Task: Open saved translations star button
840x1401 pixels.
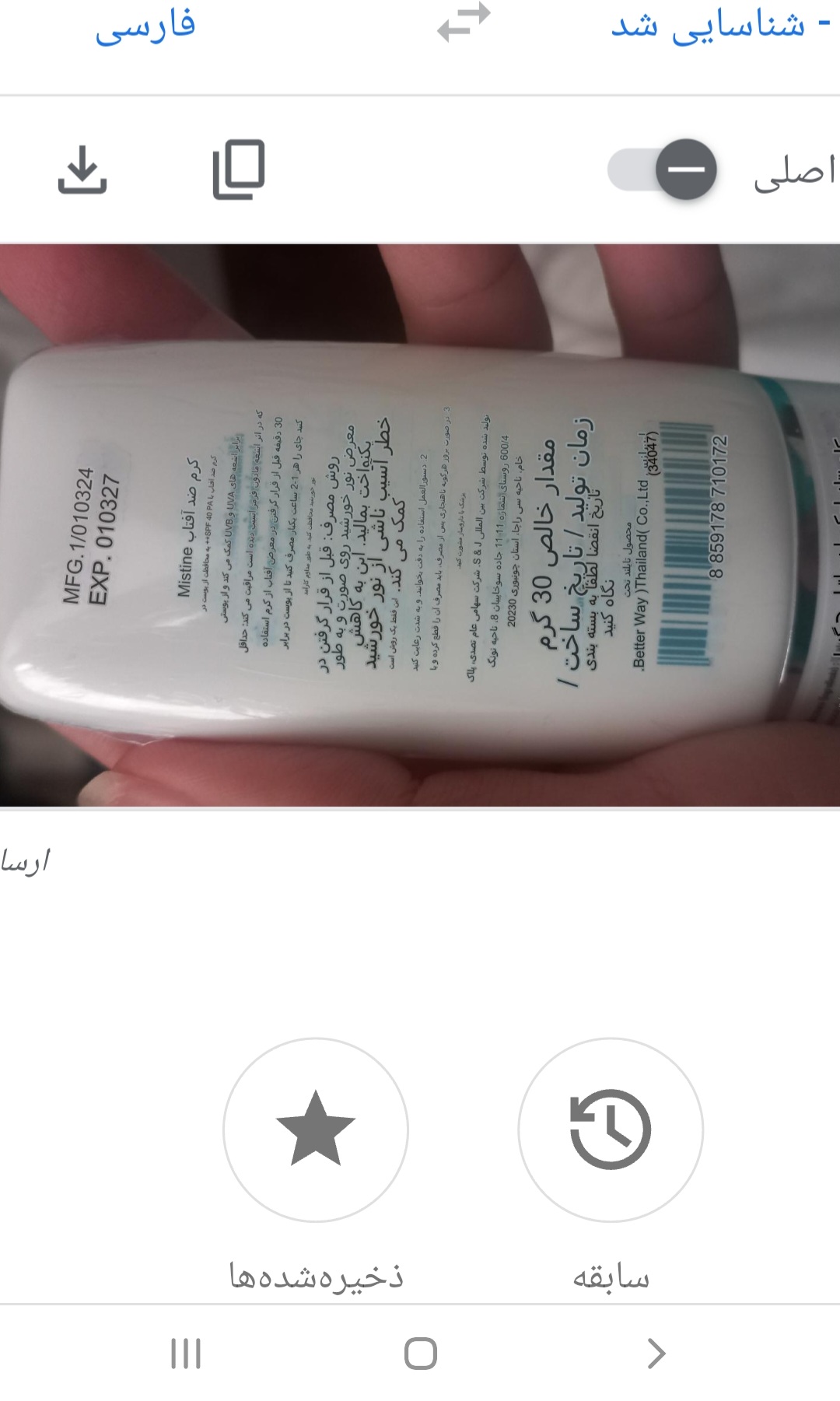Action: coord(316,1130)
